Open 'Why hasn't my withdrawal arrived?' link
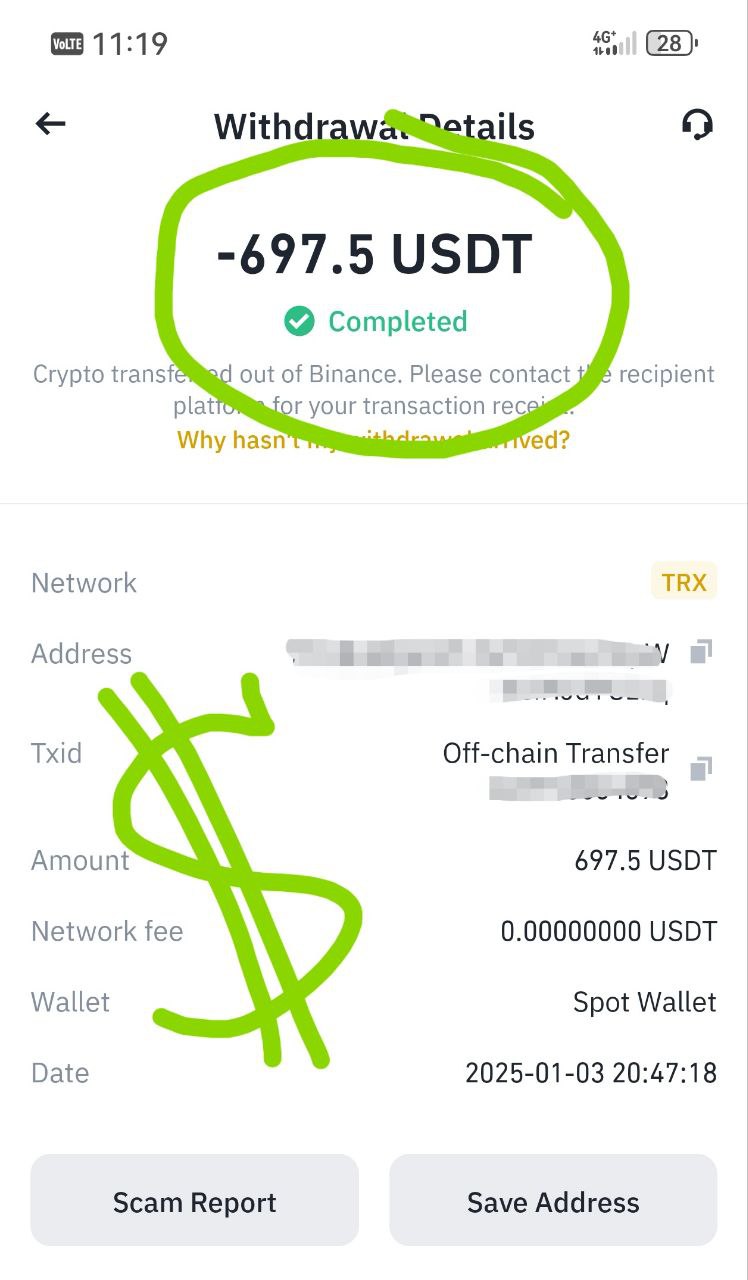 pyautogui.click(x=373, y=440)
